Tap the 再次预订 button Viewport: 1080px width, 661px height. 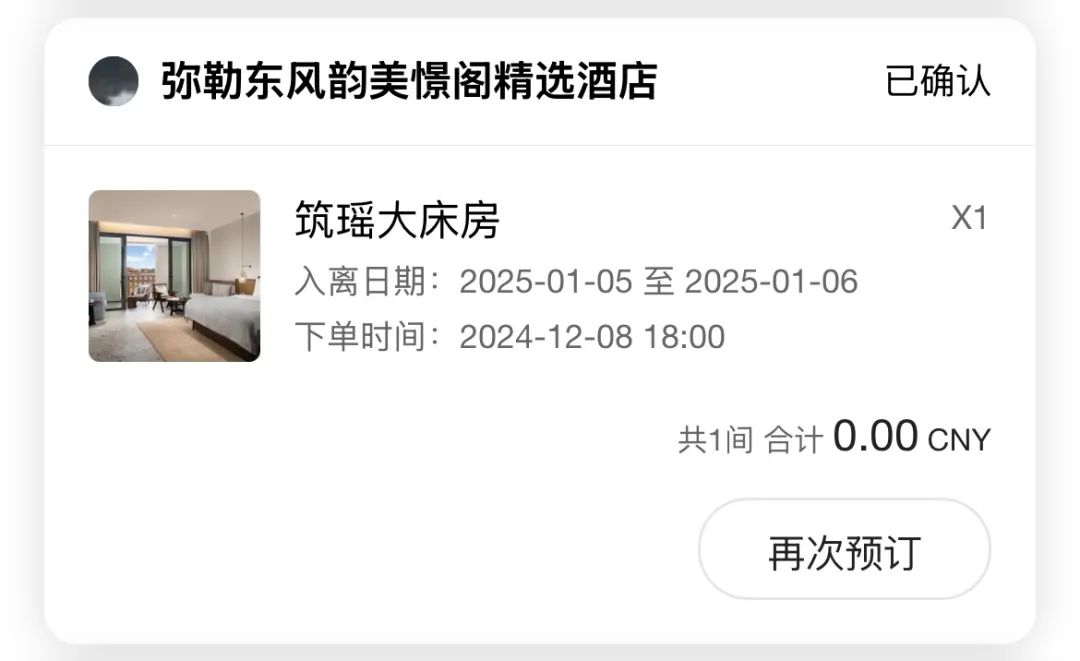[843, 551]
